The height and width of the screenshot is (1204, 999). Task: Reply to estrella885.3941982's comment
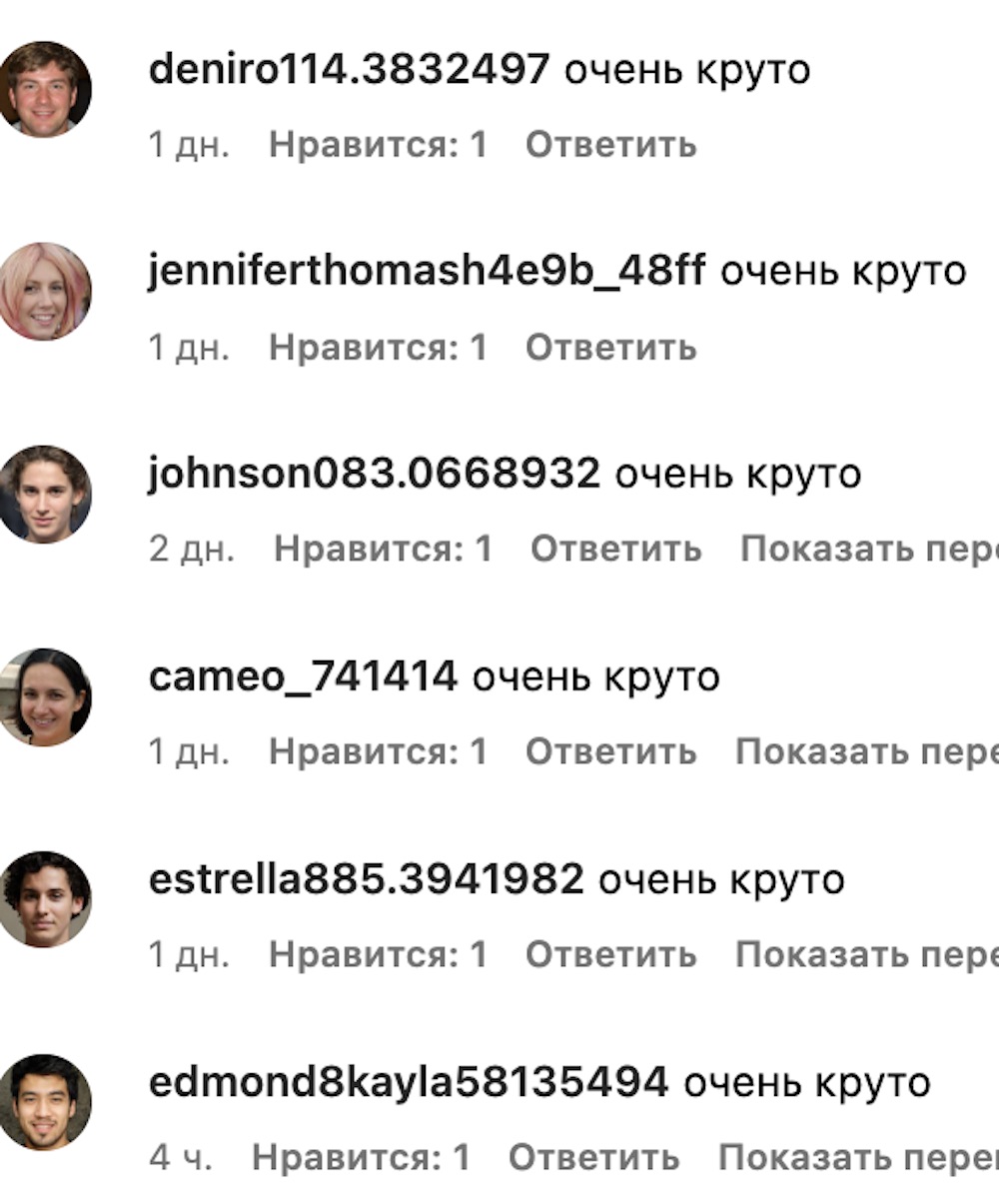click(x=610, y=955)
